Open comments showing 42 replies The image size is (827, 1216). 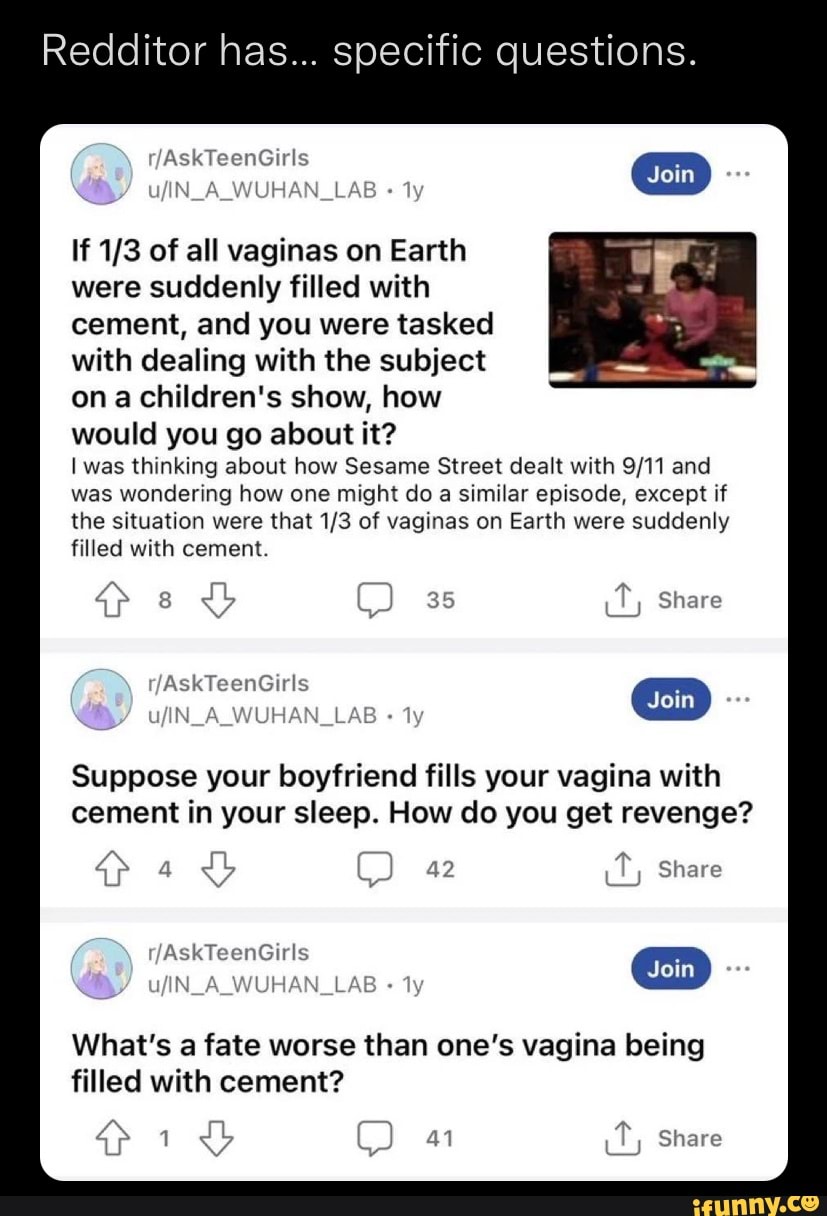point(377,869)
